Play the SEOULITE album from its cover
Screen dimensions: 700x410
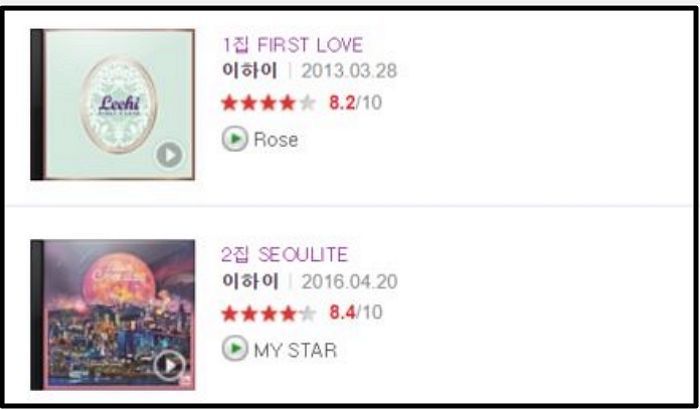(x=169, y=365)
